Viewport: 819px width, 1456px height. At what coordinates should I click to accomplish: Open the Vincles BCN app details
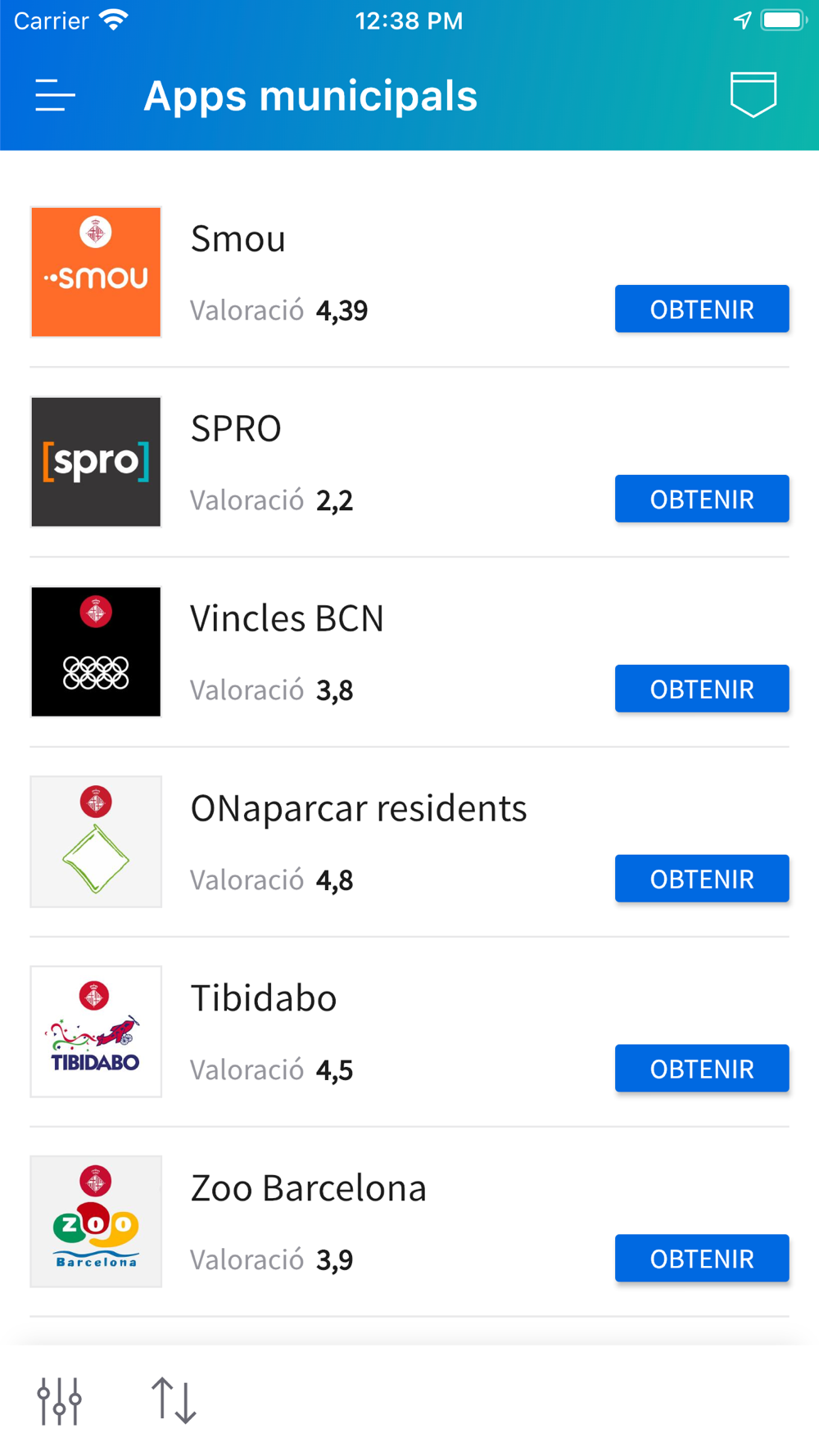(x=409, y=652)
